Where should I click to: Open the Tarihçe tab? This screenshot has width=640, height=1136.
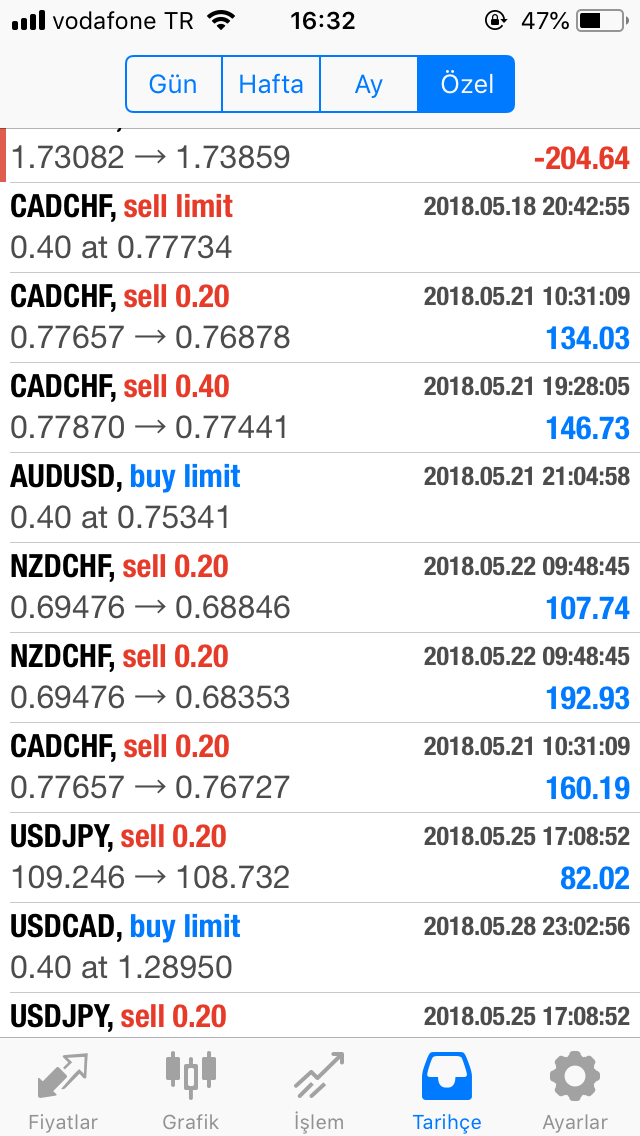pyautogui.click(x=447, y=1090)
